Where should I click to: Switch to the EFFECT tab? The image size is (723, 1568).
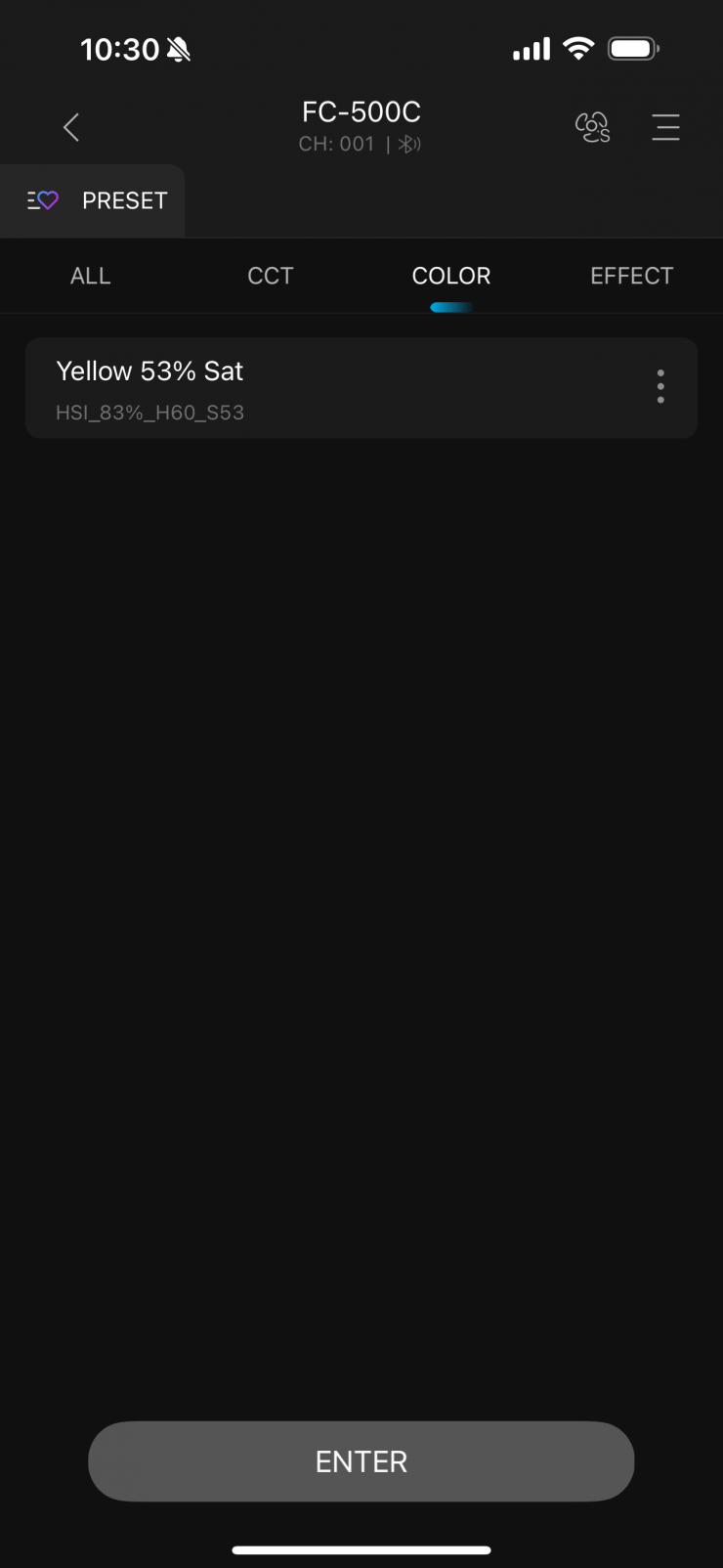coord(631,276)
